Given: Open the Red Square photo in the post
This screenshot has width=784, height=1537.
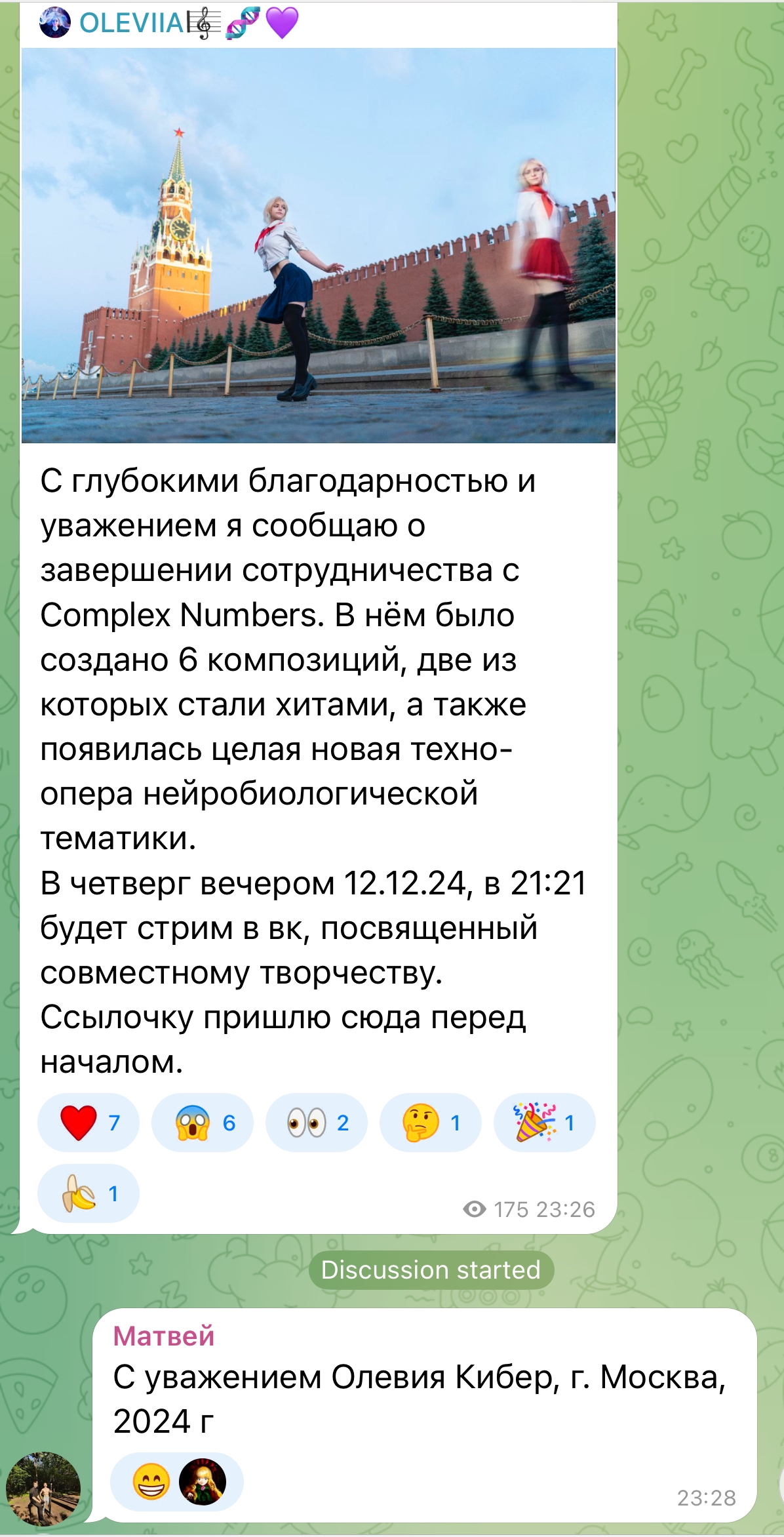Looking at the screenshot, I should click(318, 245).
